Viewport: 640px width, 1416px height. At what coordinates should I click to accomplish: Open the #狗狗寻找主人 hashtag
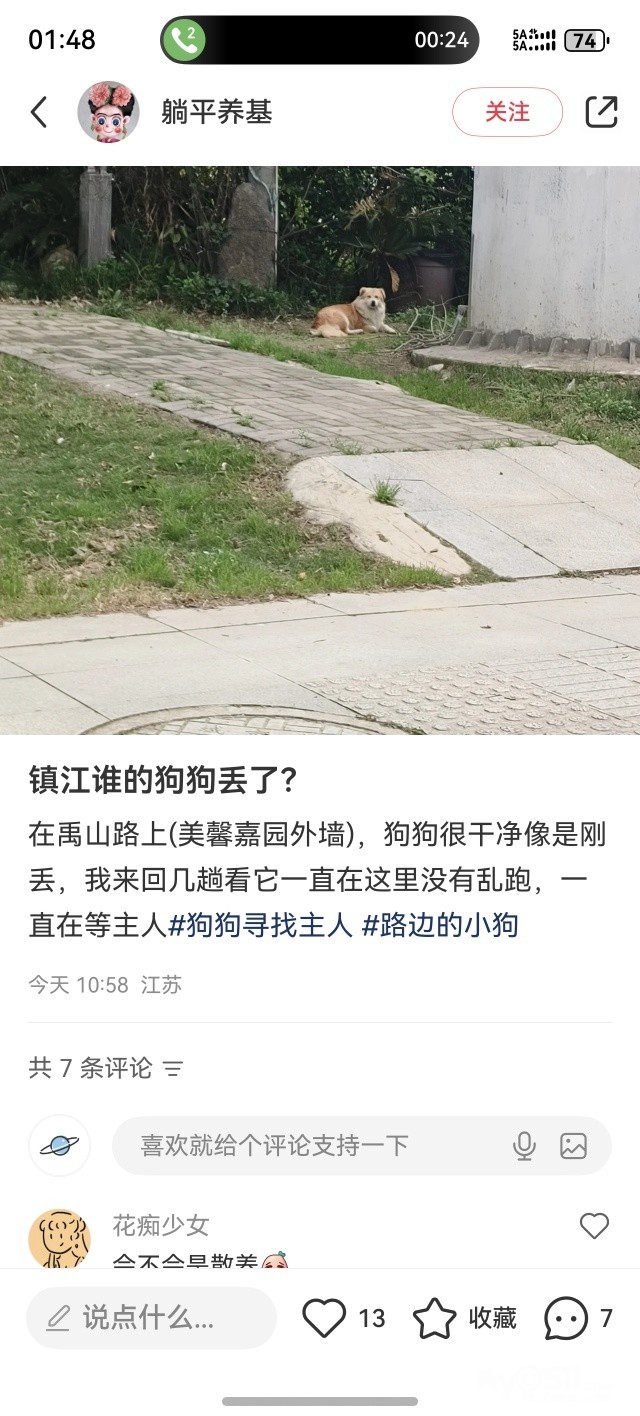pos(260,925)
